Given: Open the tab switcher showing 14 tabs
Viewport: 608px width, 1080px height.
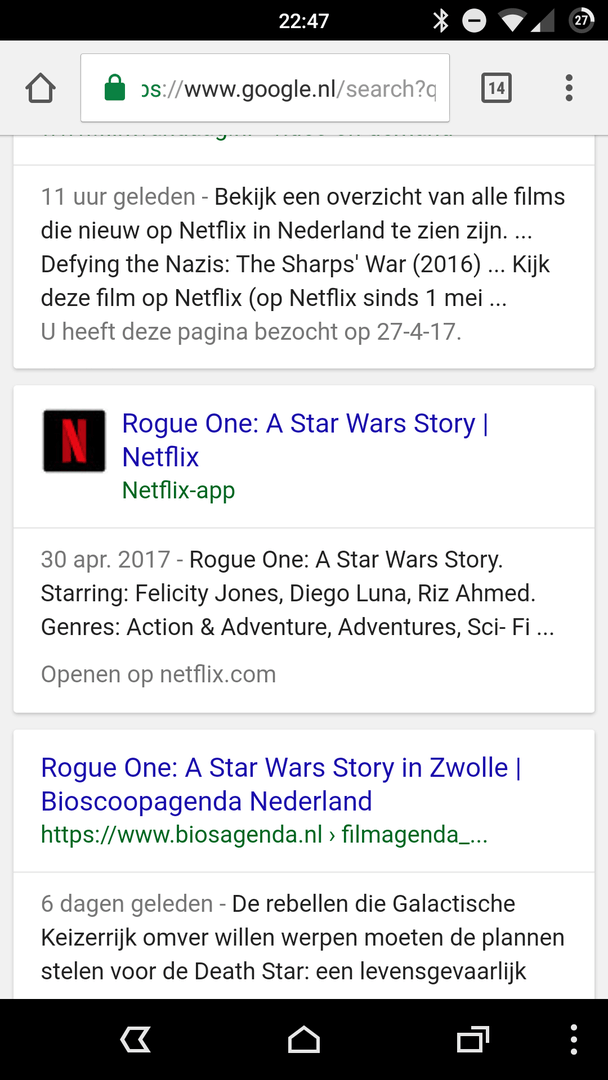Looking at the screenshot, I should [496, 89].
